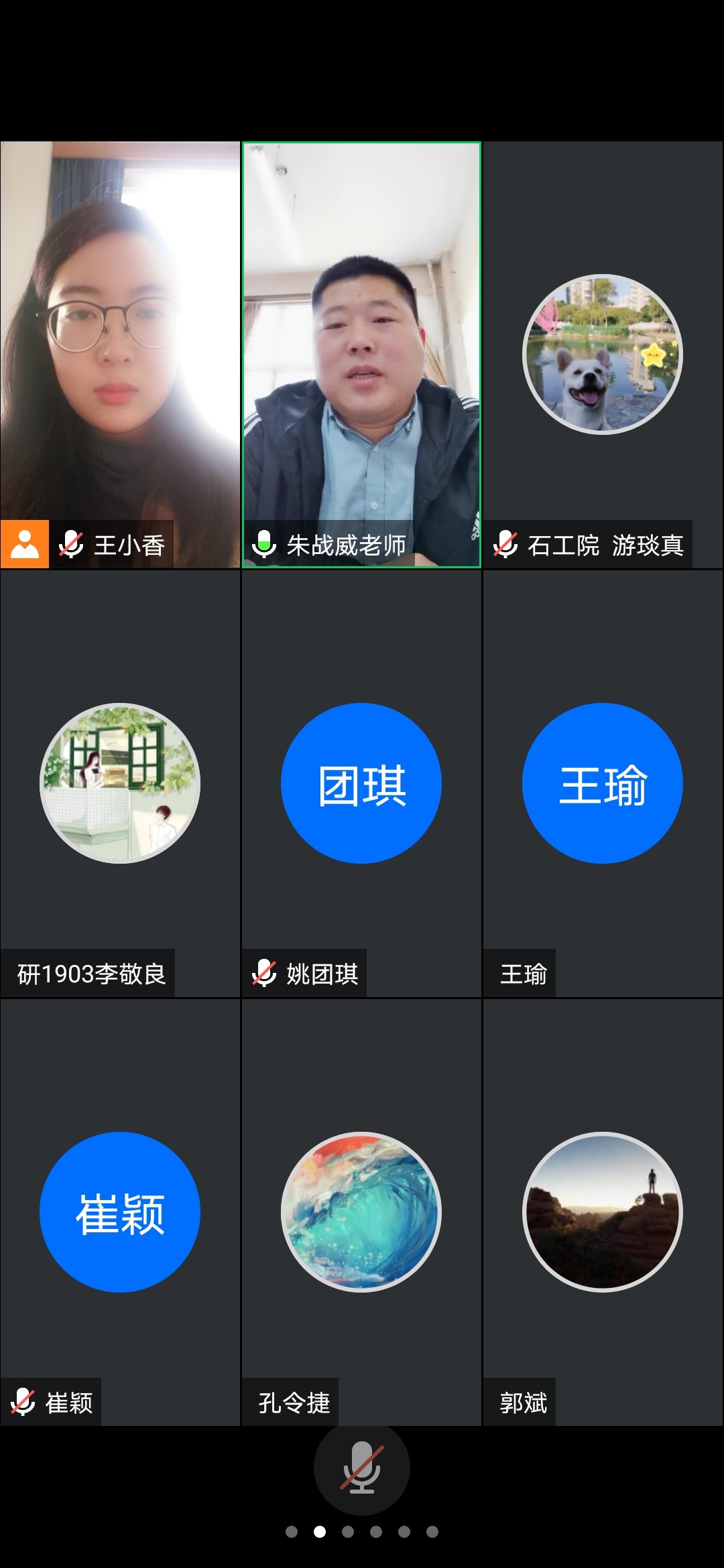Tap the 王瑜 participant tile

coord(603,783)
